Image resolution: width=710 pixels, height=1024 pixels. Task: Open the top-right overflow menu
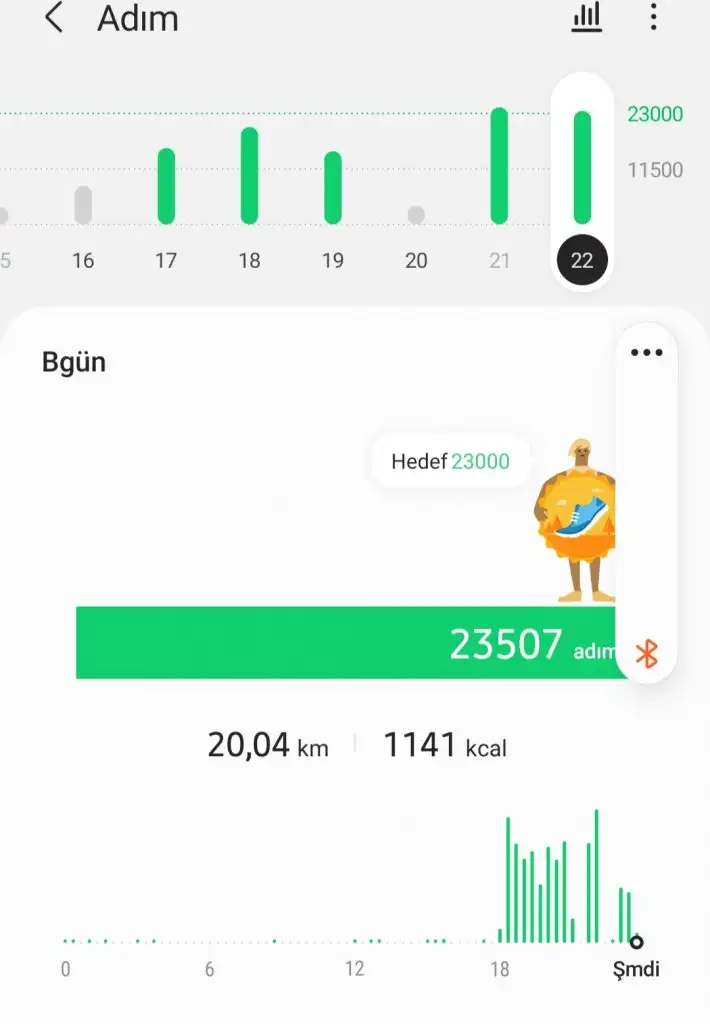(653, 17)
